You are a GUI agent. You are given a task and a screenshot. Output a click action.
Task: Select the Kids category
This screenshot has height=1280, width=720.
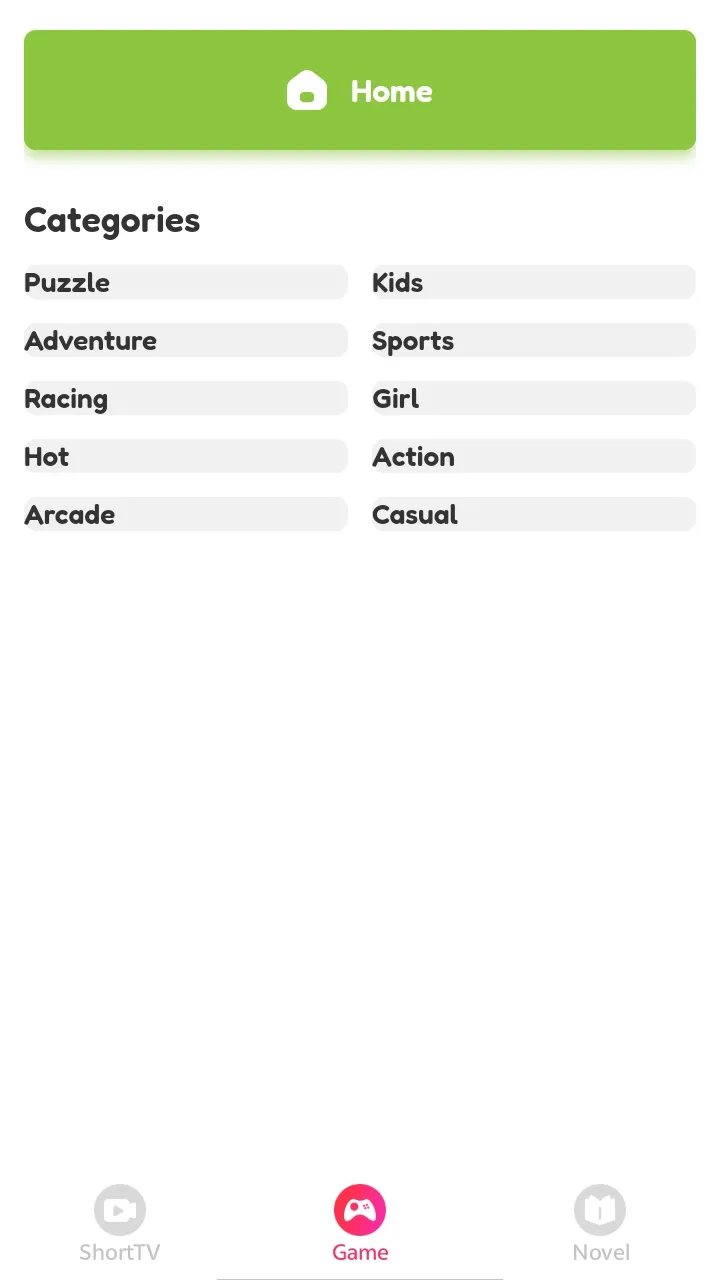pos(533,283)
